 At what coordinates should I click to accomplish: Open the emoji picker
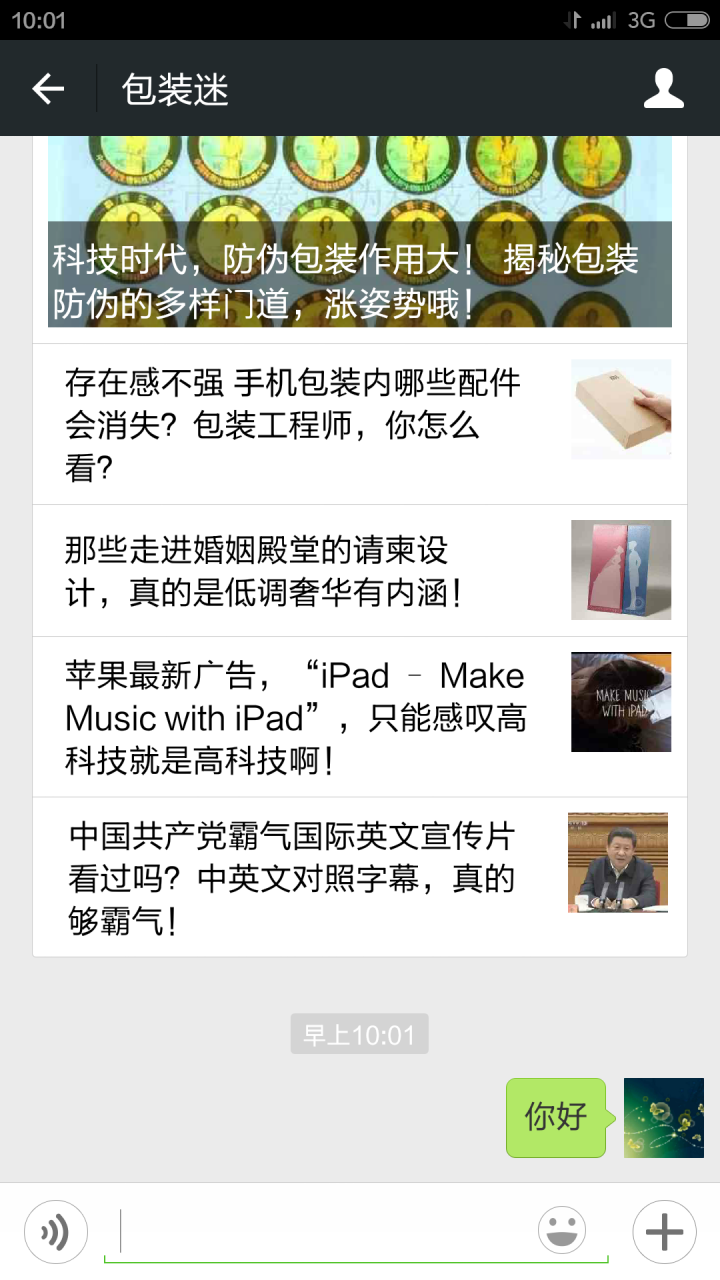pyautogui.click(x=562, y=1230)
